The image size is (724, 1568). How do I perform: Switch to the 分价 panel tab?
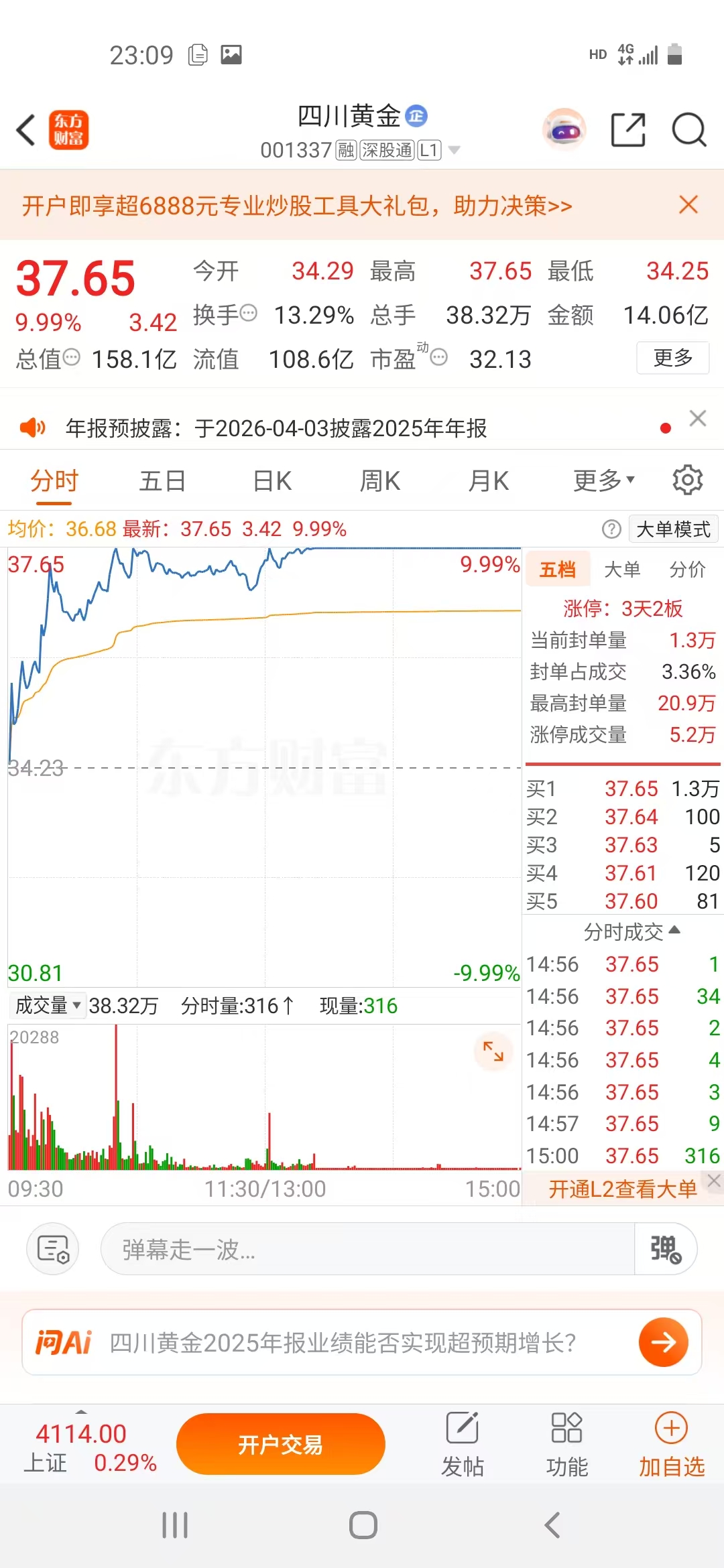[687, 570]
